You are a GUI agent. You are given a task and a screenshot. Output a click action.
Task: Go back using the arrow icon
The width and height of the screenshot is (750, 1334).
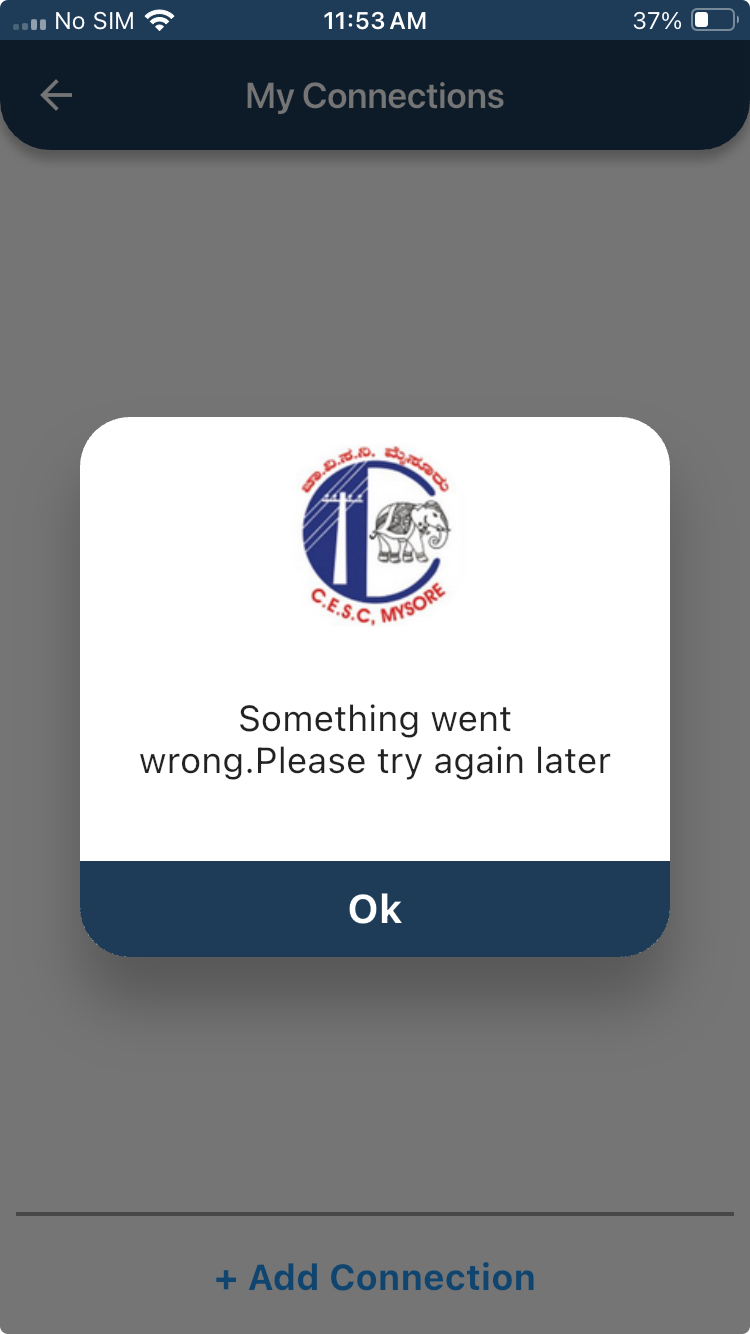coord(56,96)
